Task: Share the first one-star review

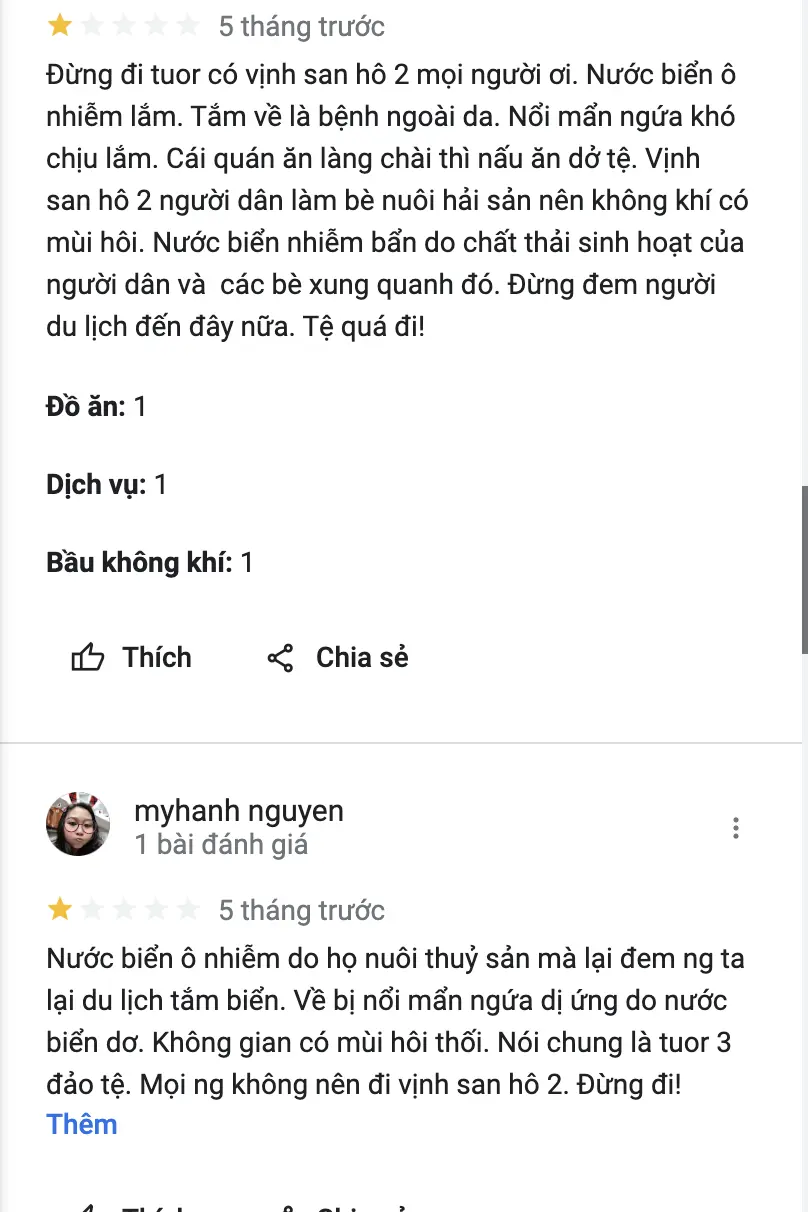Action: click(338, 658)
